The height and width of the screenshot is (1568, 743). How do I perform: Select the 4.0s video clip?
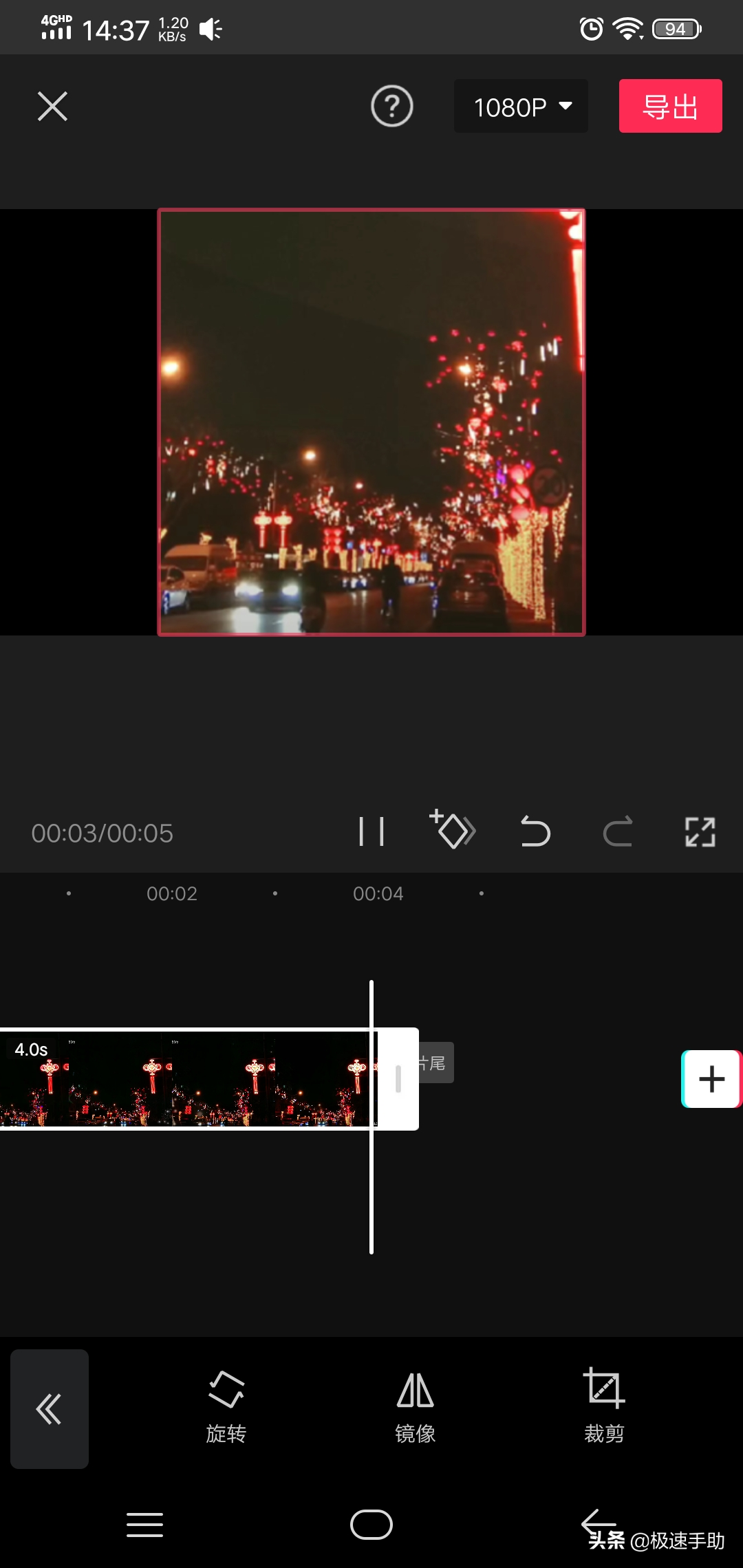point(186,1079)
